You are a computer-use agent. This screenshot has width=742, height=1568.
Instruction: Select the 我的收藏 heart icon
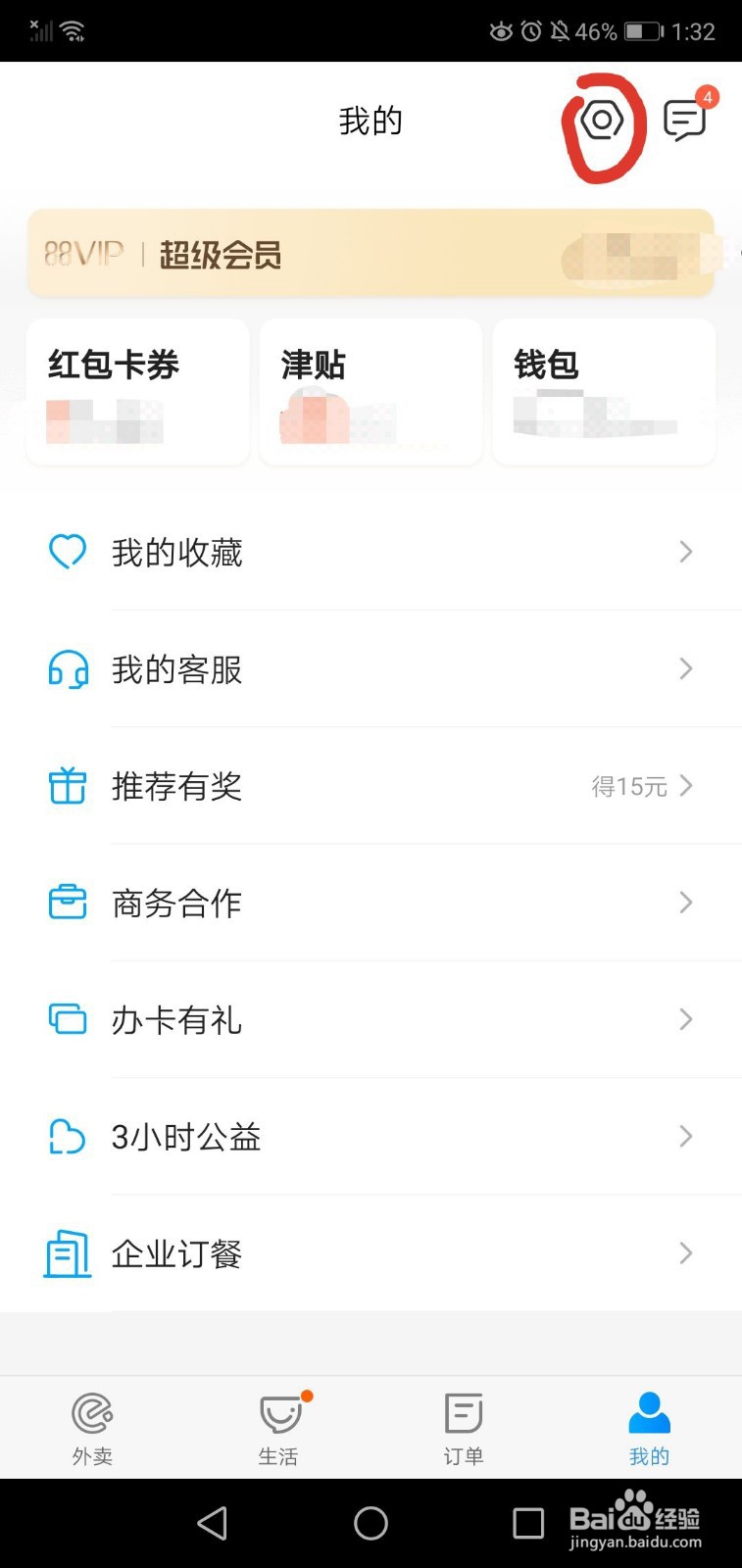(67, 552)
